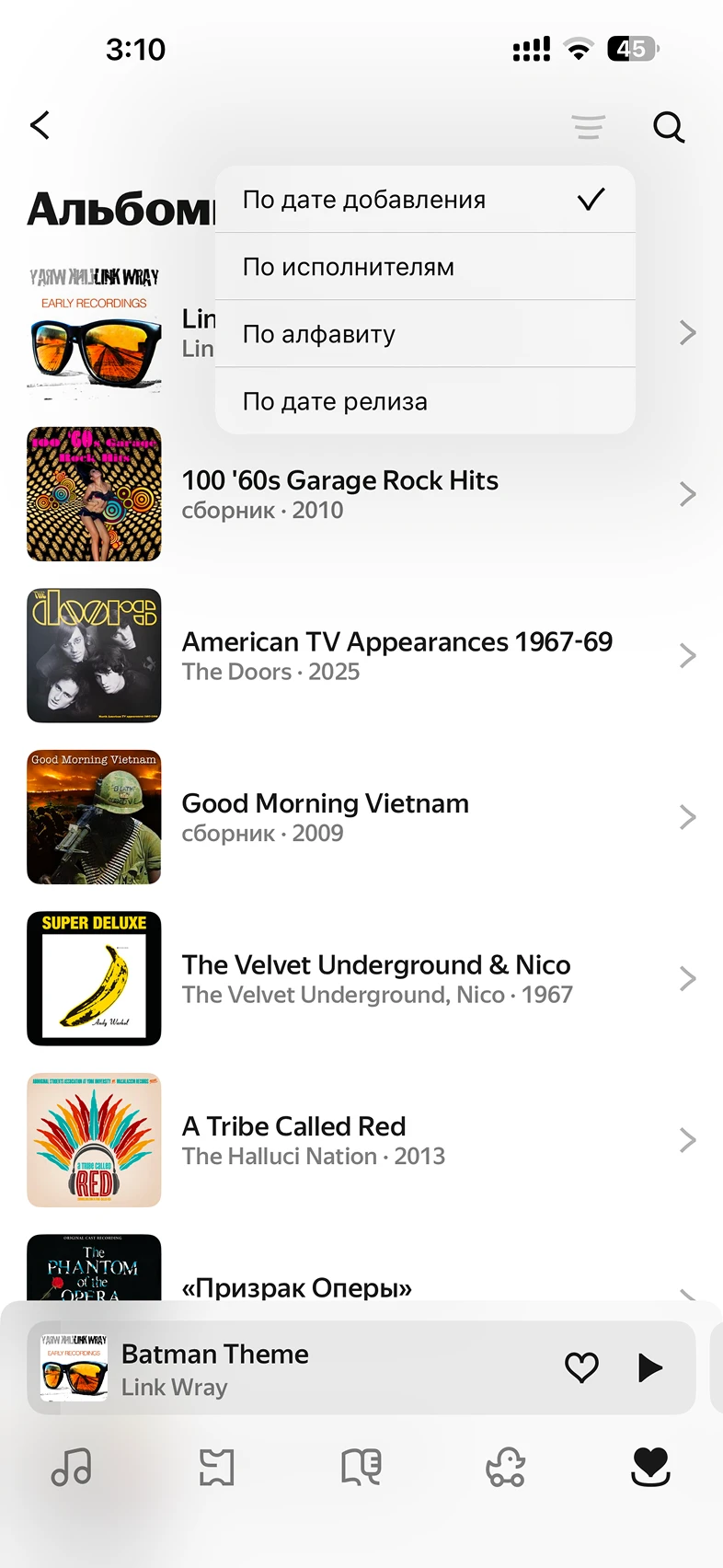Open album A Tribe Called Red
This screenshot has height=1568, width=723.
pos(293,1140)
